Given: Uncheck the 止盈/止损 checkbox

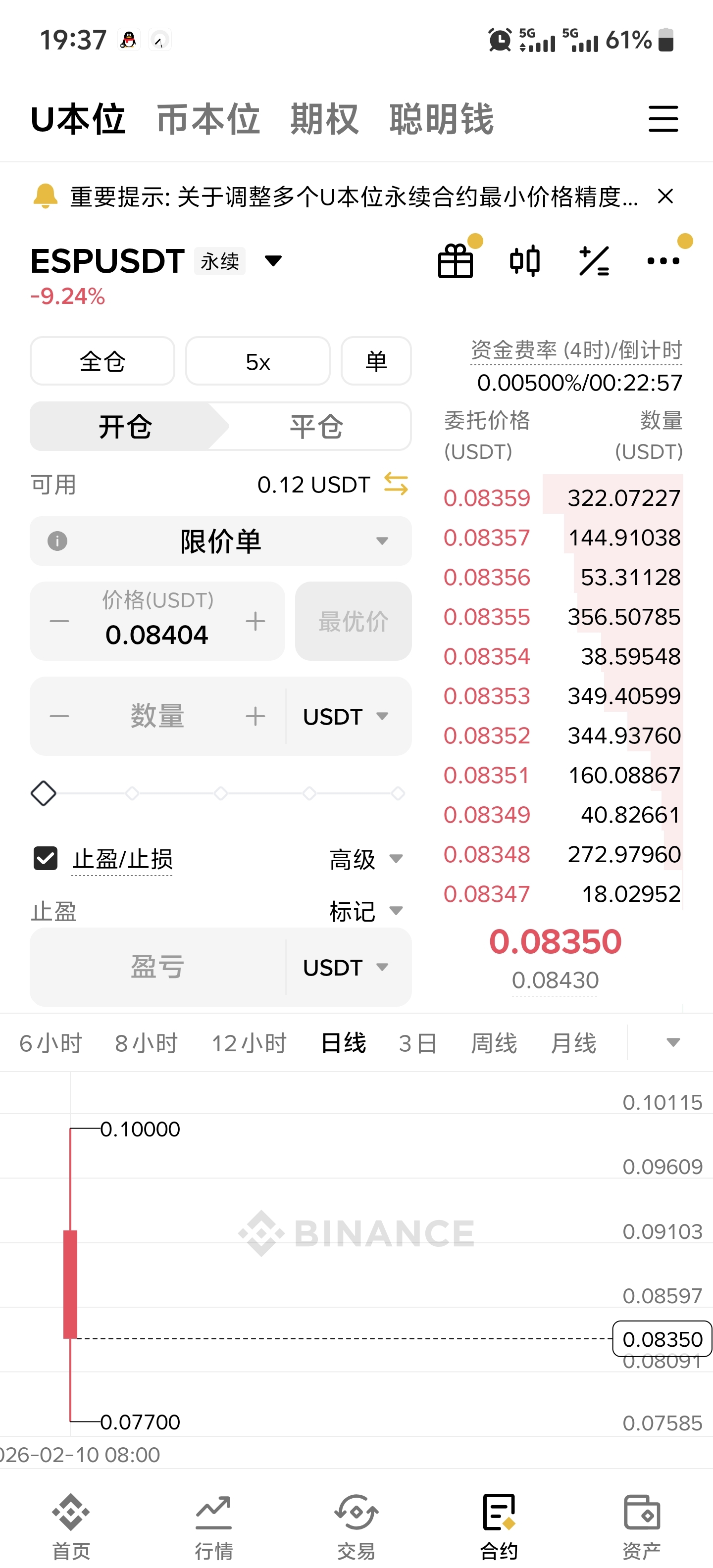Looking at the screenshot, I should [x=46, y=859].
